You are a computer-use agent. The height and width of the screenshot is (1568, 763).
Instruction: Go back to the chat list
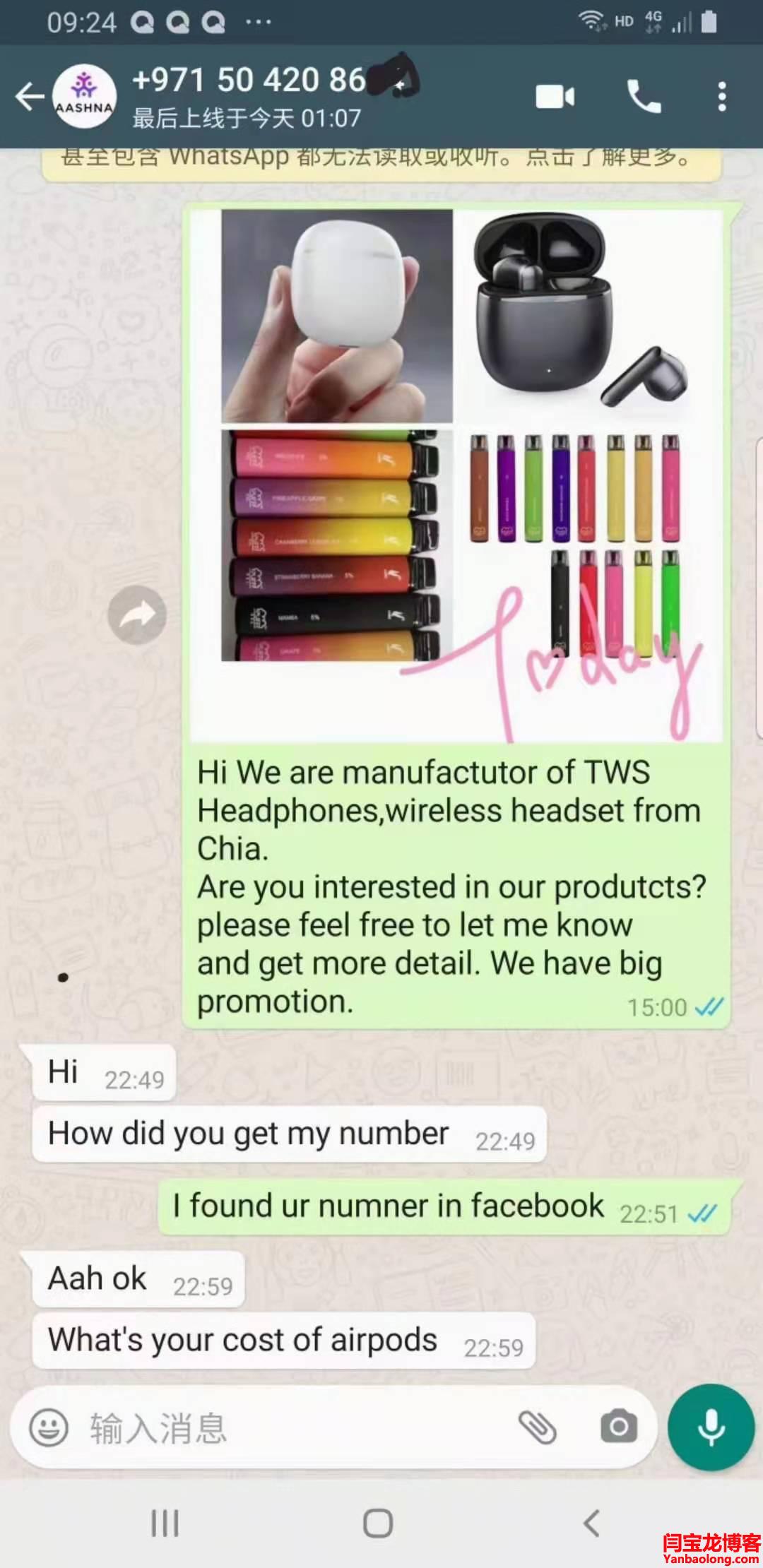click(x=30, y=97)
